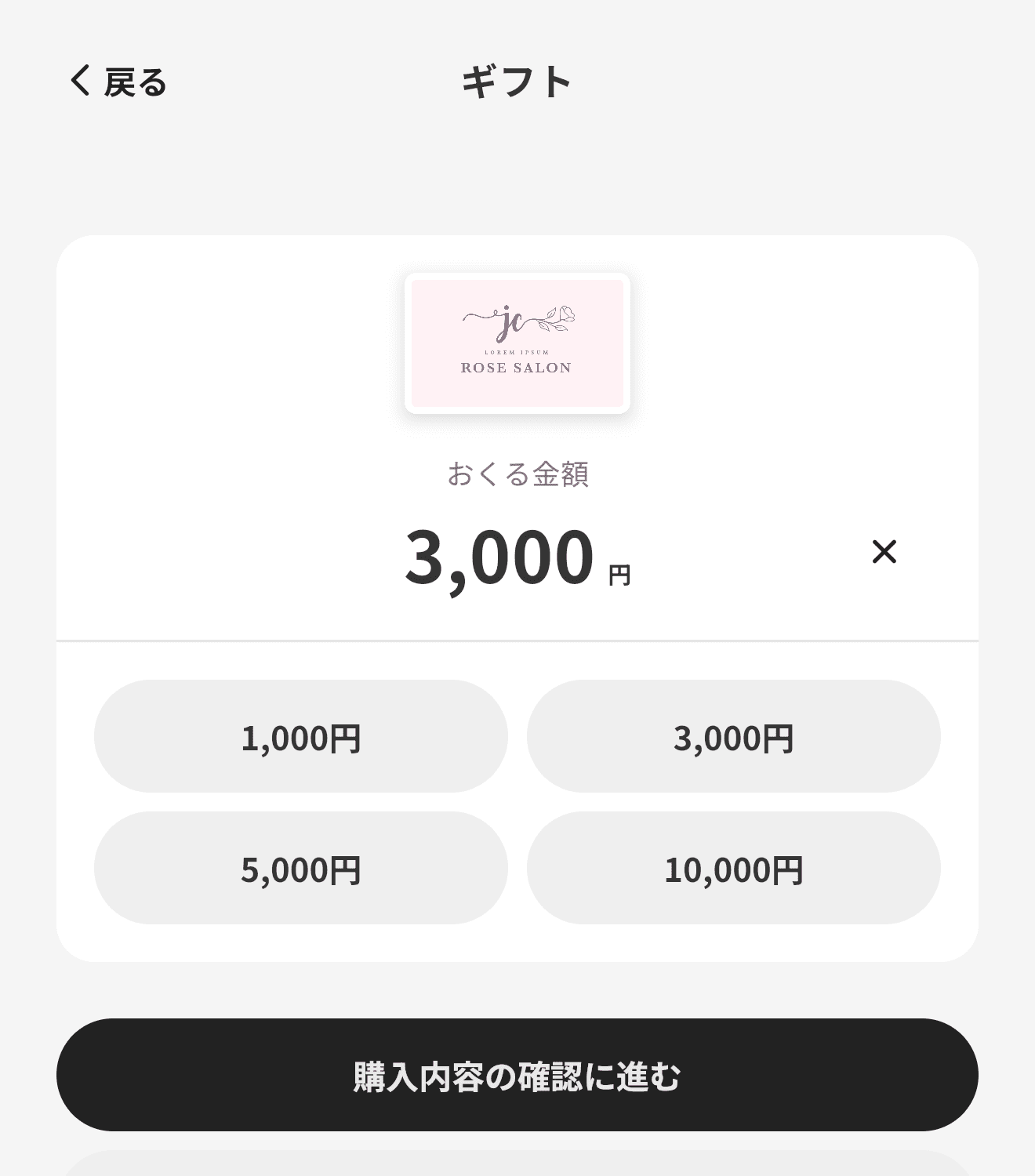Open the Rose Salon gift card thumbnail
The height and width of the screenshot is (1176, 1035).
[x=517, y=343]
